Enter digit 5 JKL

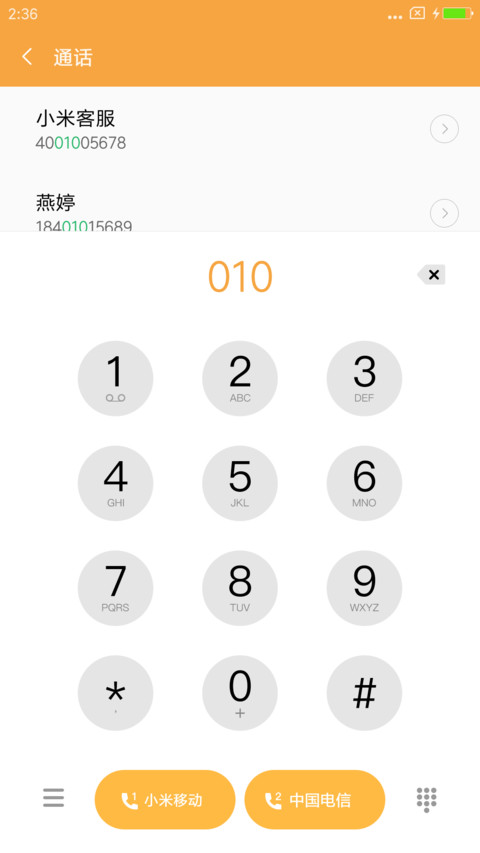point(240,483)
